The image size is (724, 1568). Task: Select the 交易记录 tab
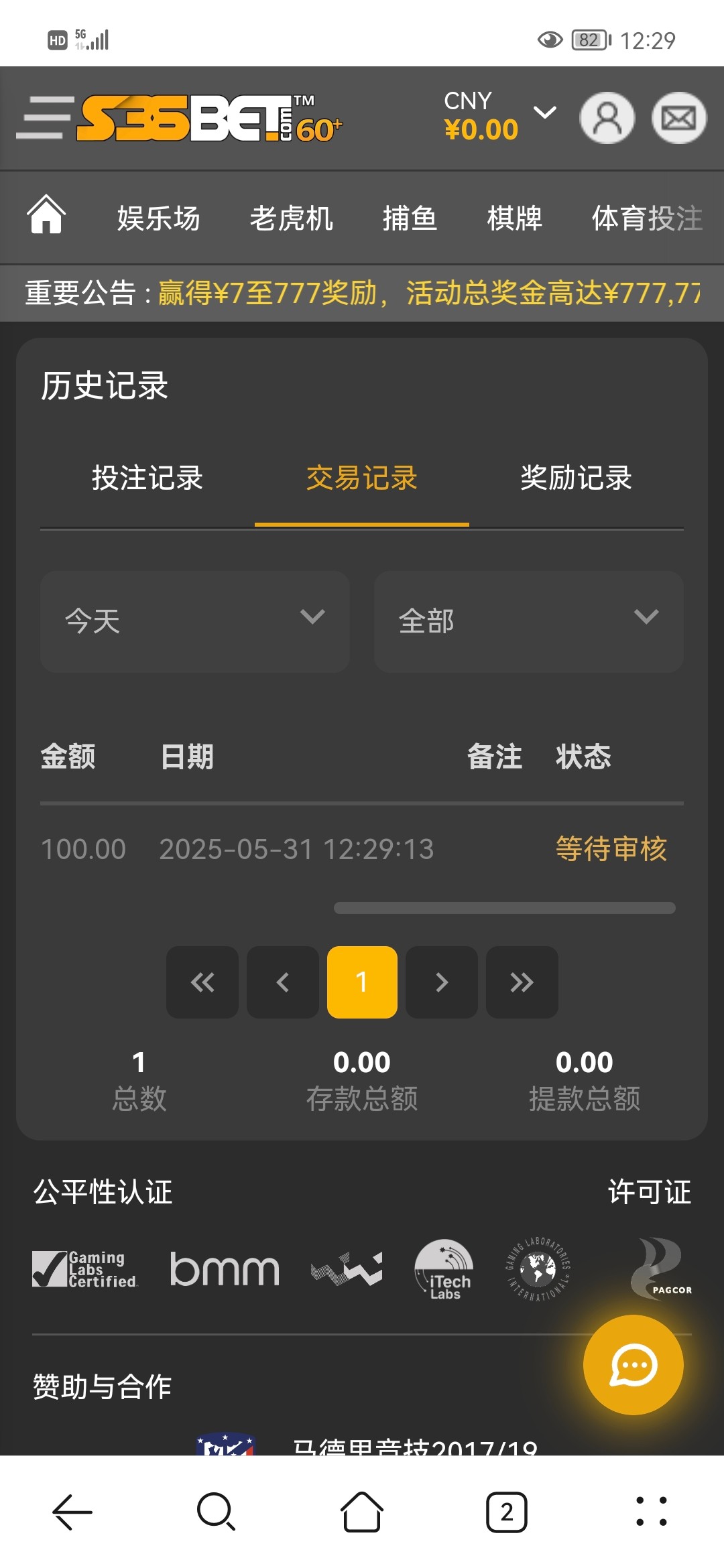click(x=362, y=478)
